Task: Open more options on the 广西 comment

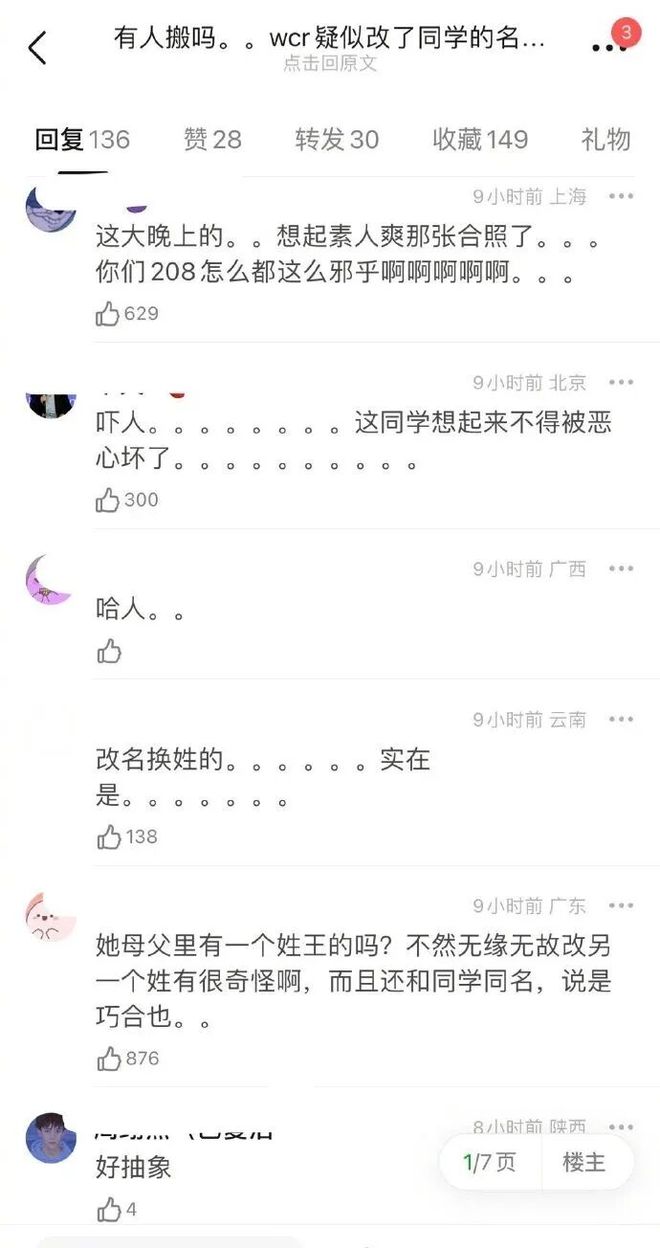Action: click(x=621, y=568)
